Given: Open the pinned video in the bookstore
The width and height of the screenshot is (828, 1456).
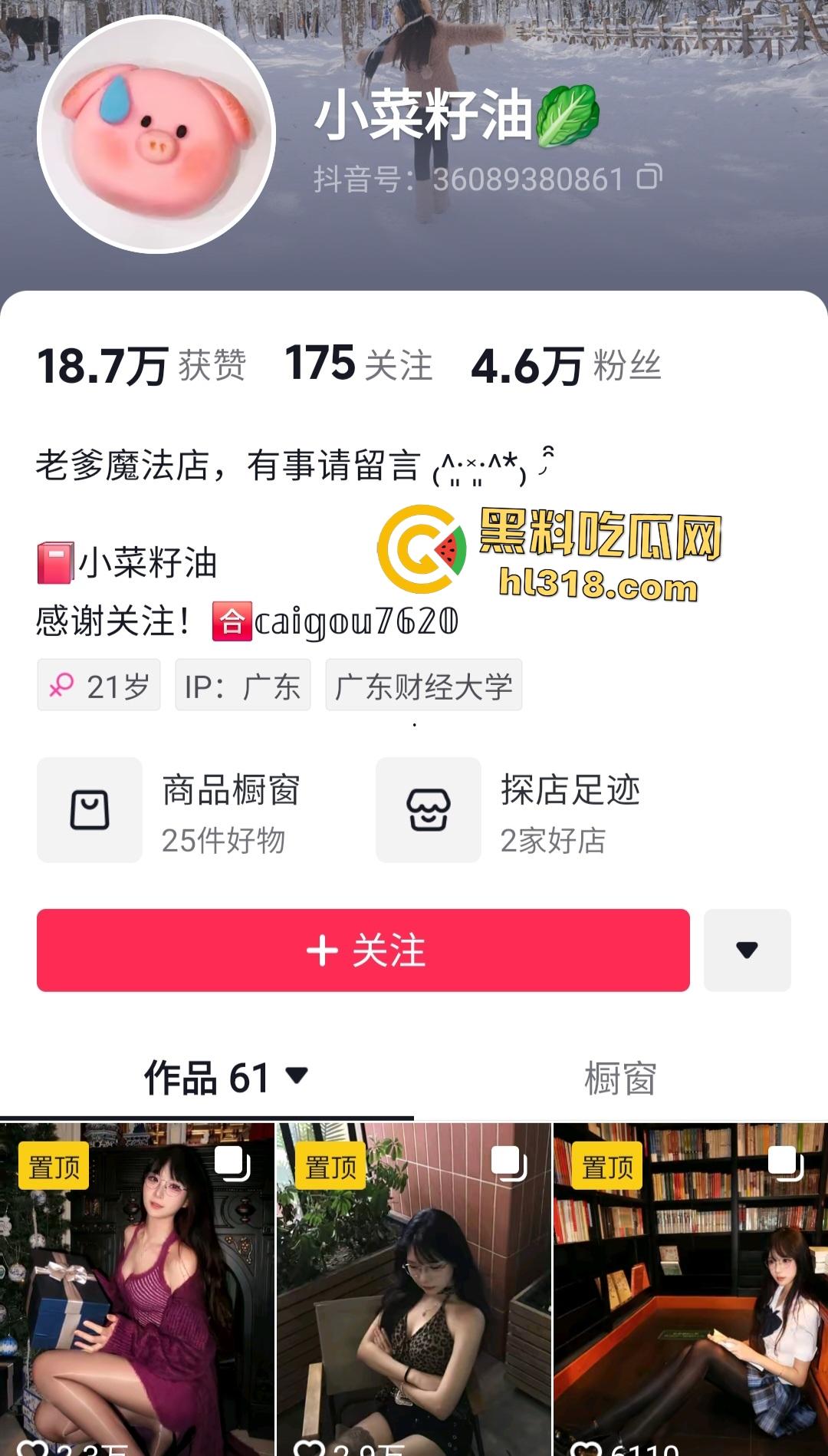Looking at the screenshot, I should coord(690,1289).
